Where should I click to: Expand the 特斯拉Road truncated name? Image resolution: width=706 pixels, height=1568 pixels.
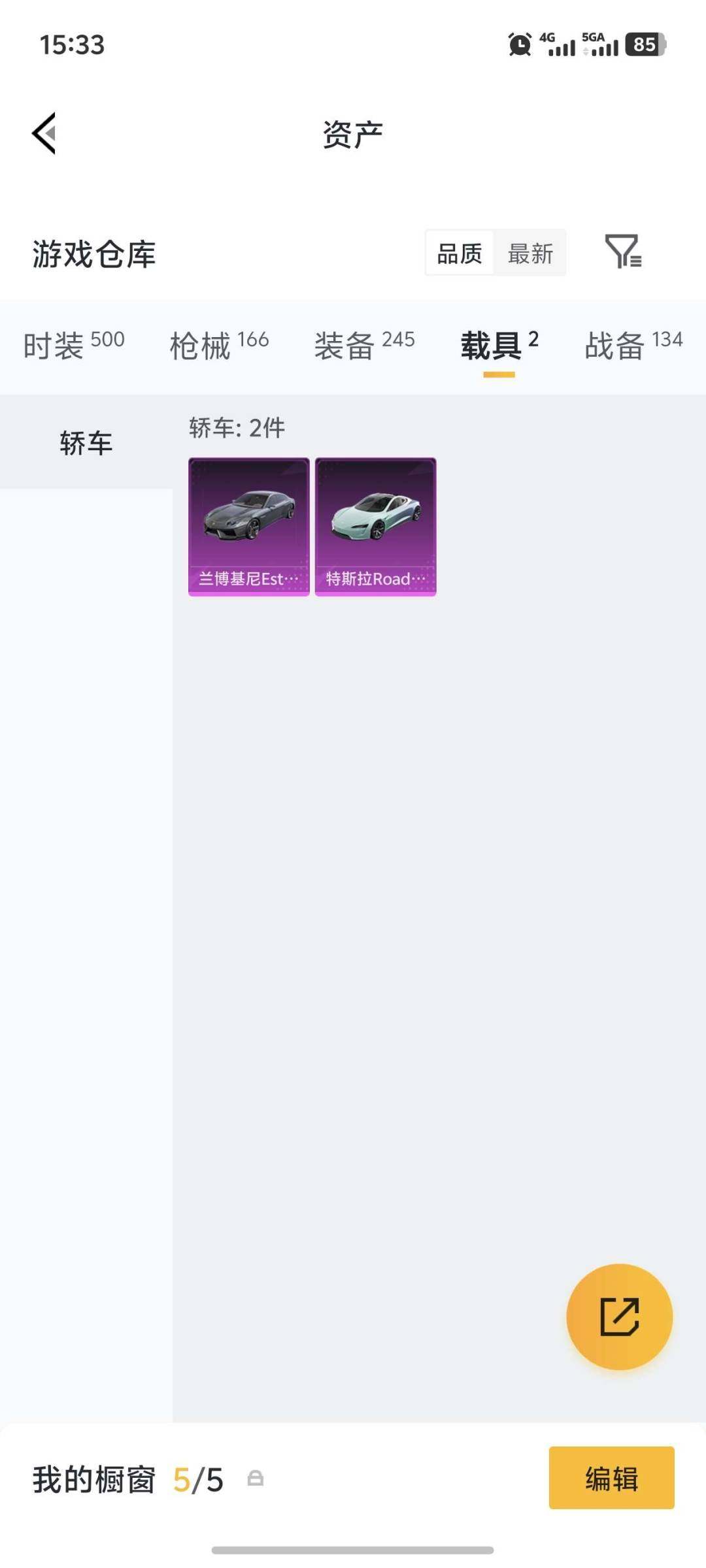click(x=375, y=579)
